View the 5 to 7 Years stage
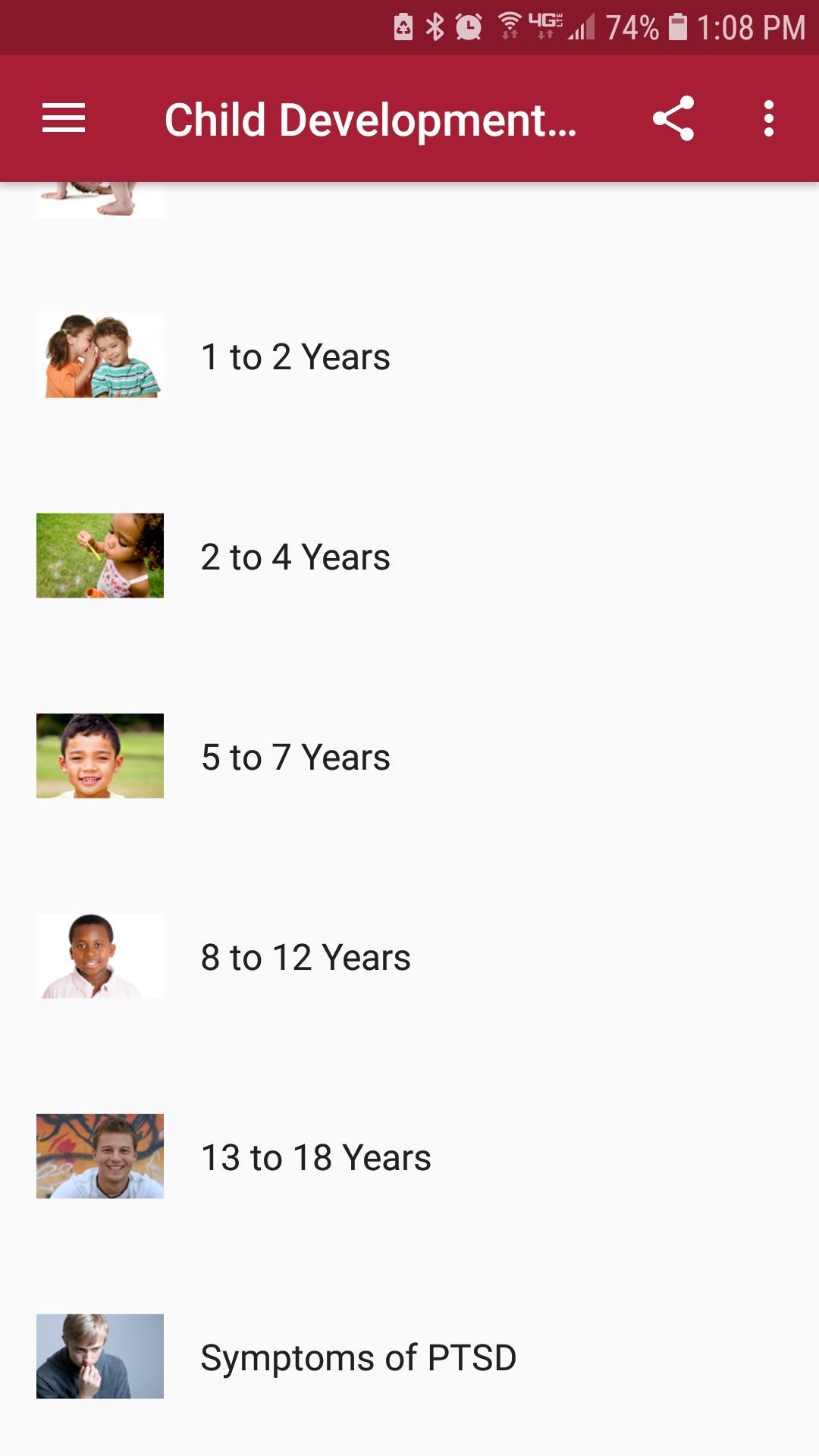 [x=295, y=757]
